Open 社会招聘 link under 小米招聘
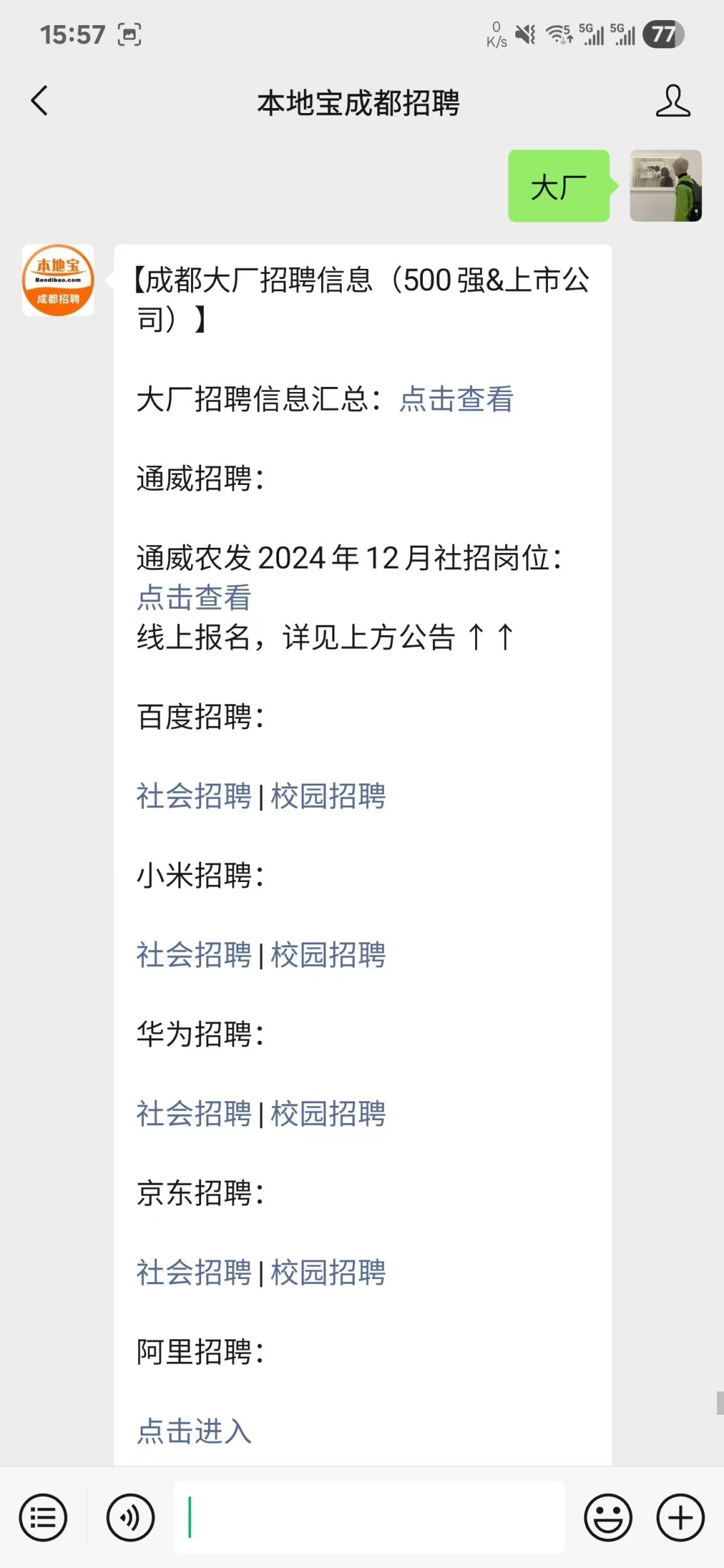The image size is (724, 1568). [194, 955]
